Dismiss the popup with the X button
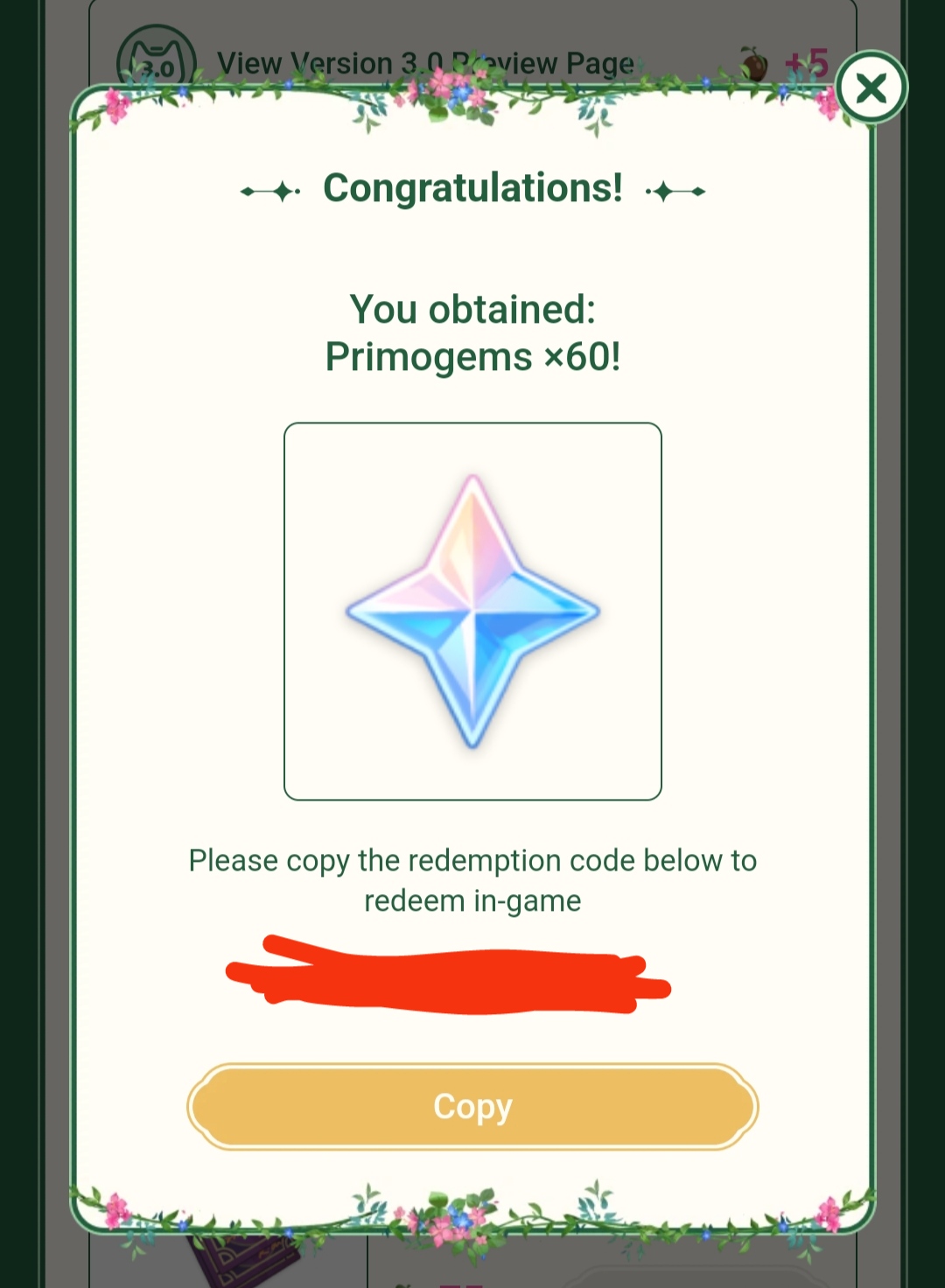 [871, 88]
